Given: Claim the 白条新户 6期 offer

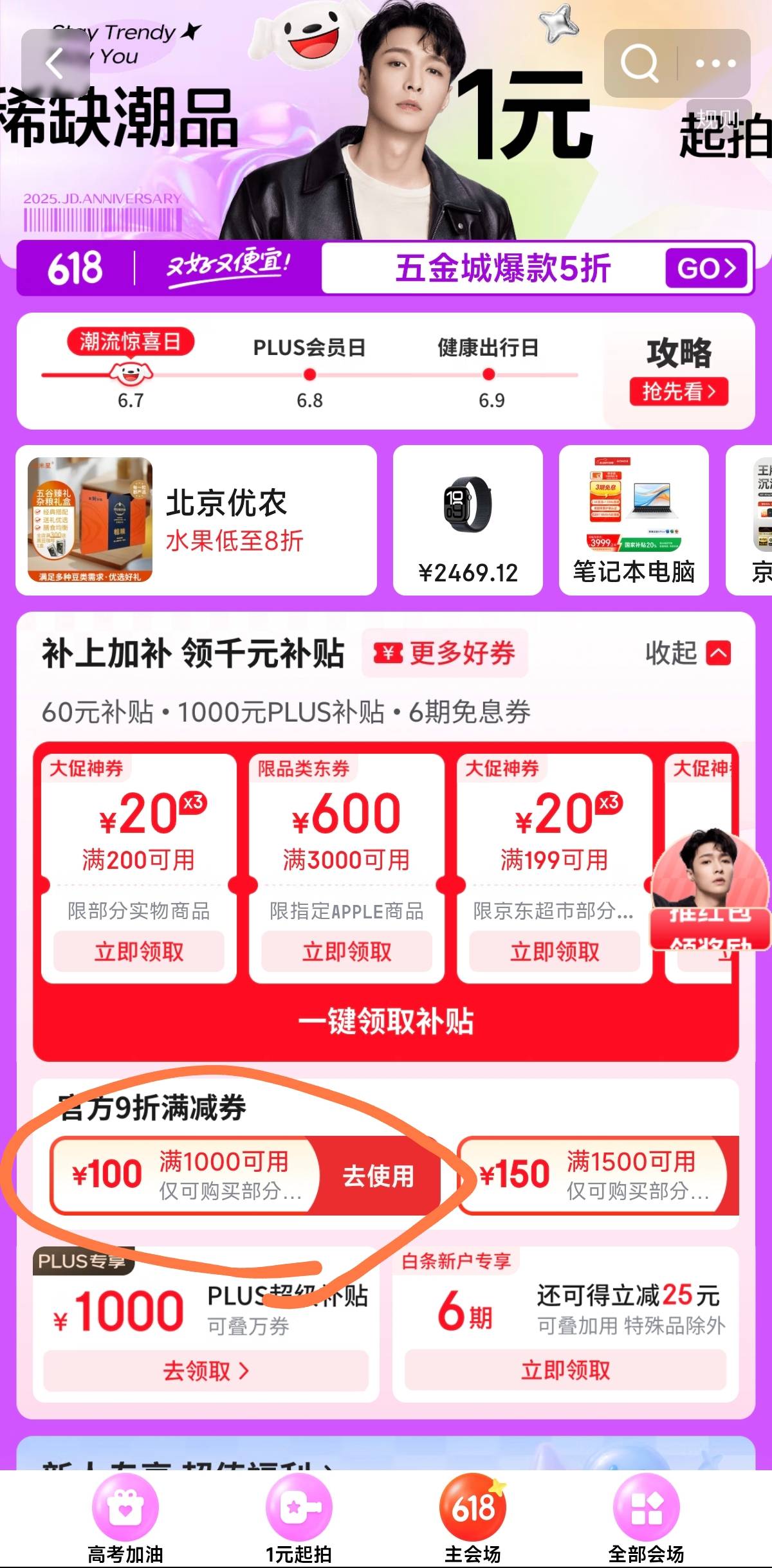Looking at the screenshot, I should (x=565, y=1370).
